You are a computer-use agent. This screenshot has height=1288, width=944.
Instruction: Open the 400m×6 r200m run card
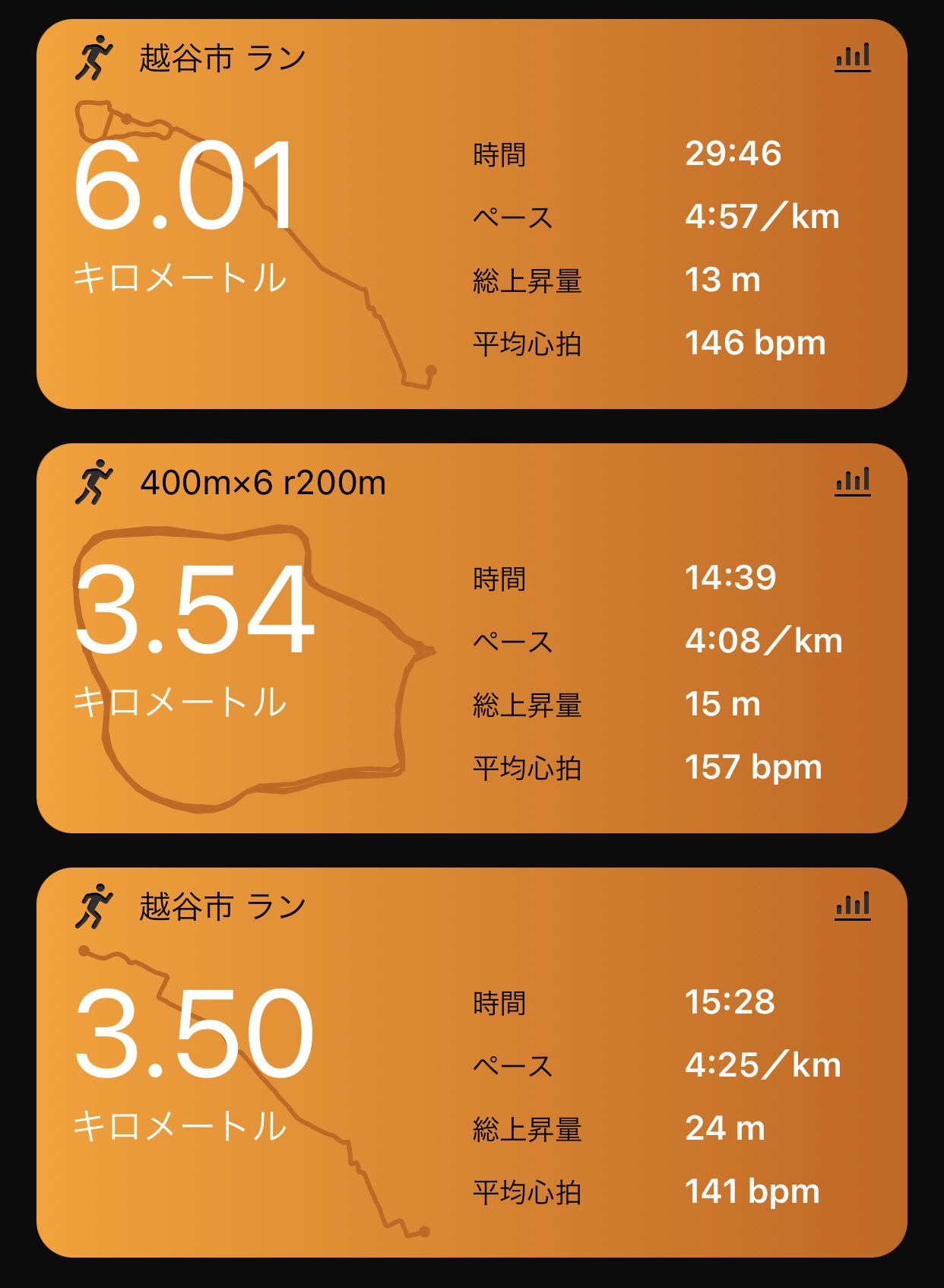471,639
